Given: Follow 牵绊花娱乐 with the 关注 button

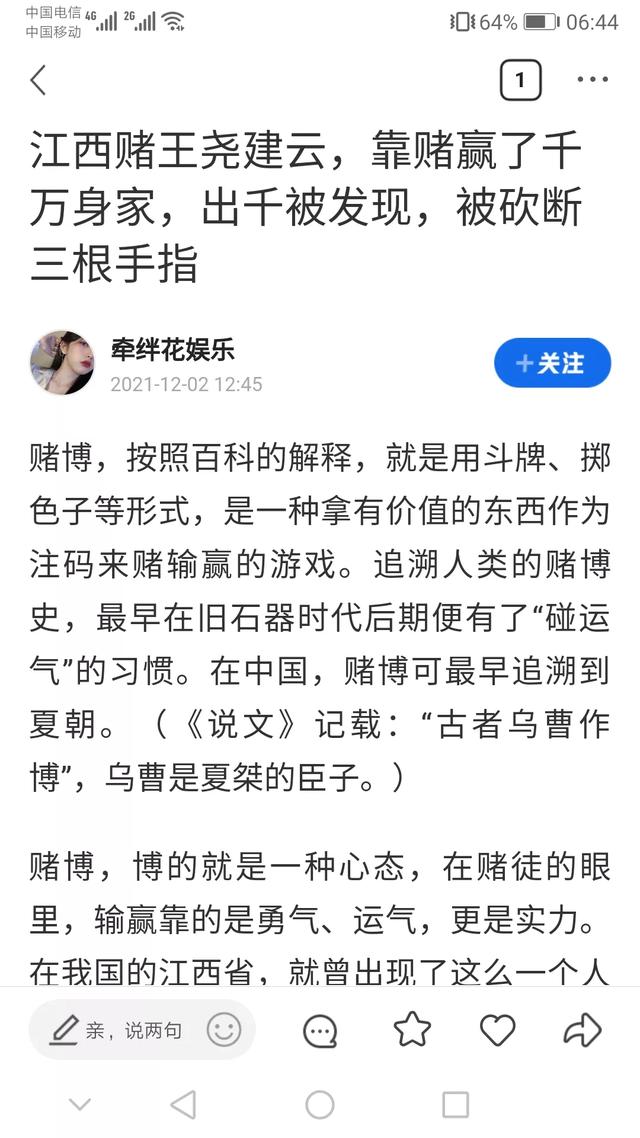Looking at the screenshot, I should click(x=552, y=363).
